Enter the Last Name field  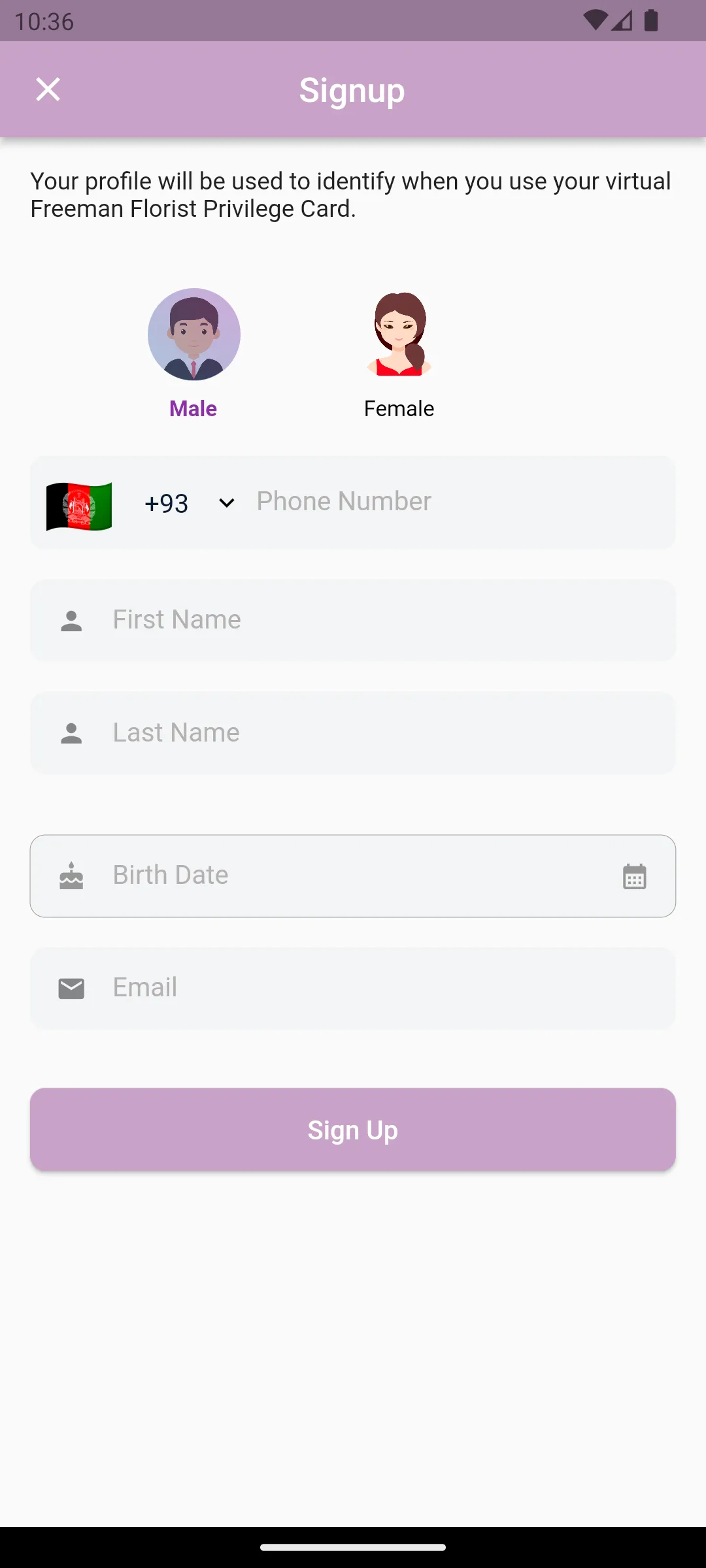353,733
